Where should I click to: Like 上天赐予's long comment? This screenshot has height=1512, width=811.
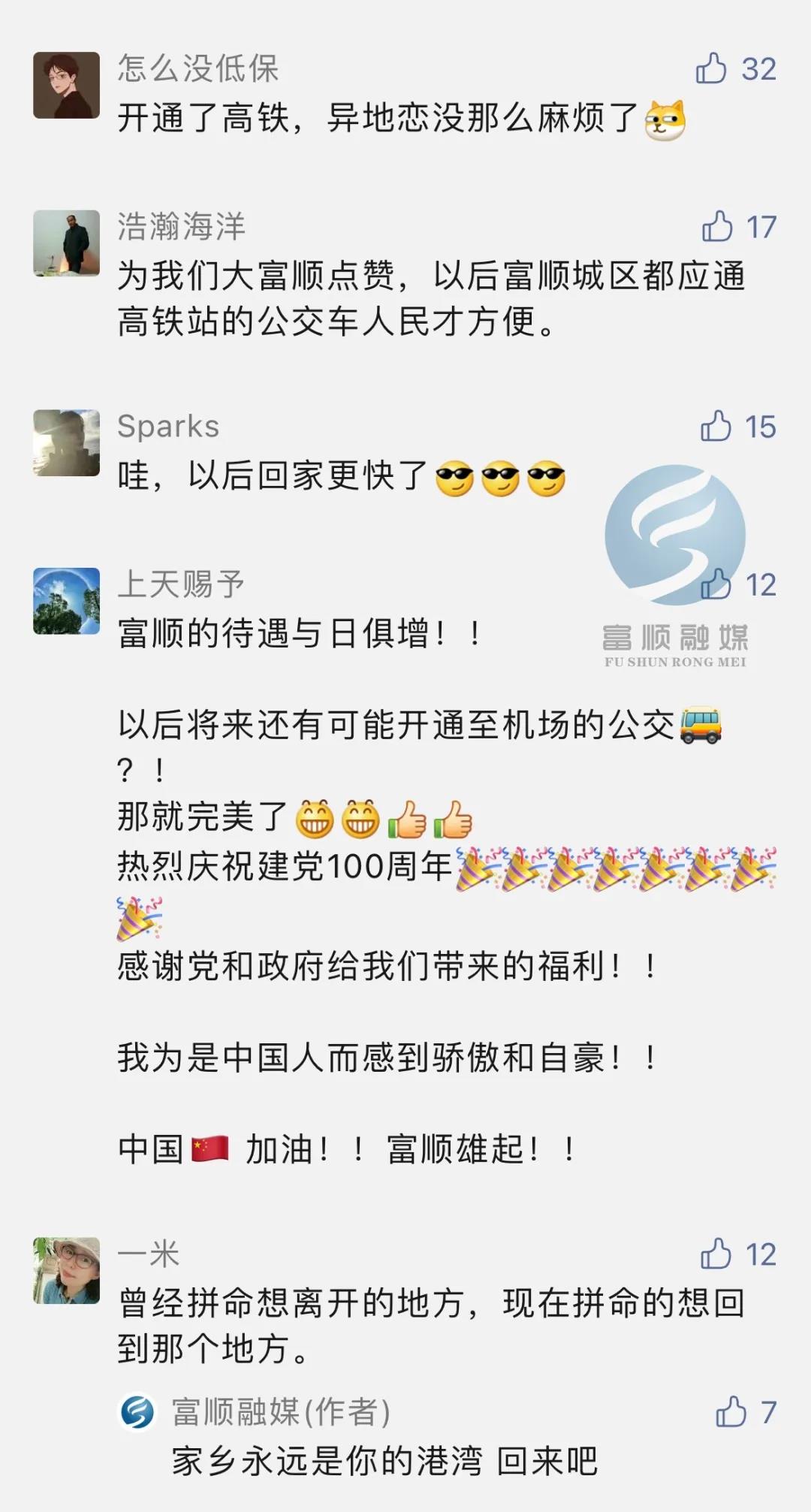pyautogui.click(x=716, y=584)
